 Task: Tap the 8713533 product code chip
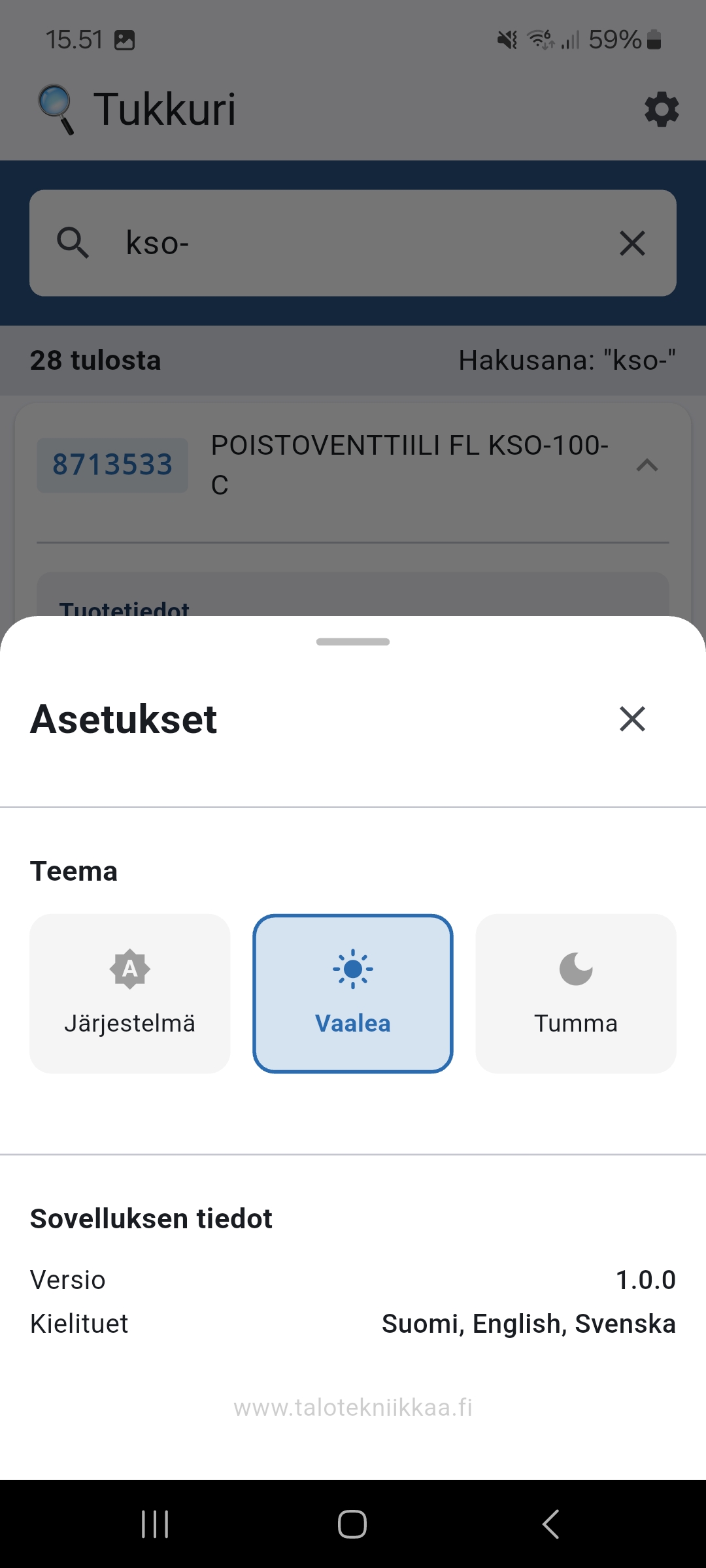point(111,464)
